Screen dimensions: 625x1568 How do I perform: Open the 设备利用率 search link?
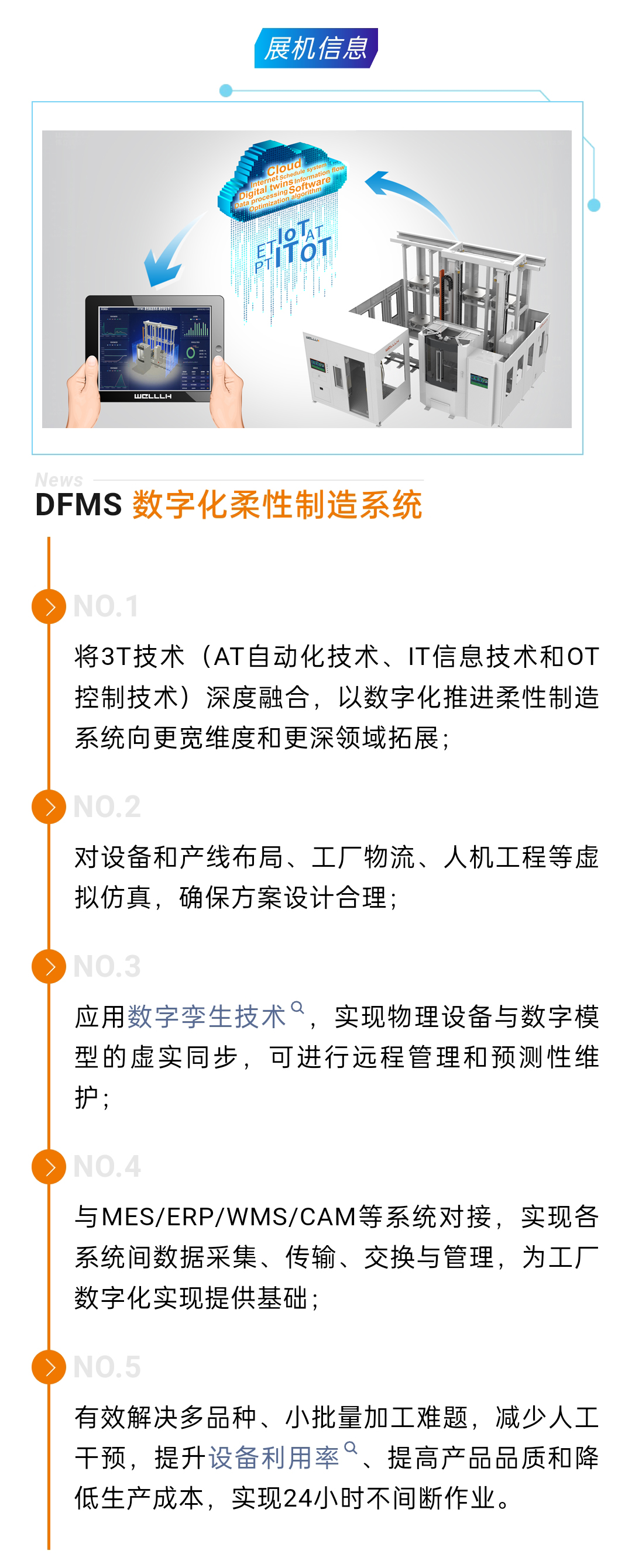tap(273, 1458)
